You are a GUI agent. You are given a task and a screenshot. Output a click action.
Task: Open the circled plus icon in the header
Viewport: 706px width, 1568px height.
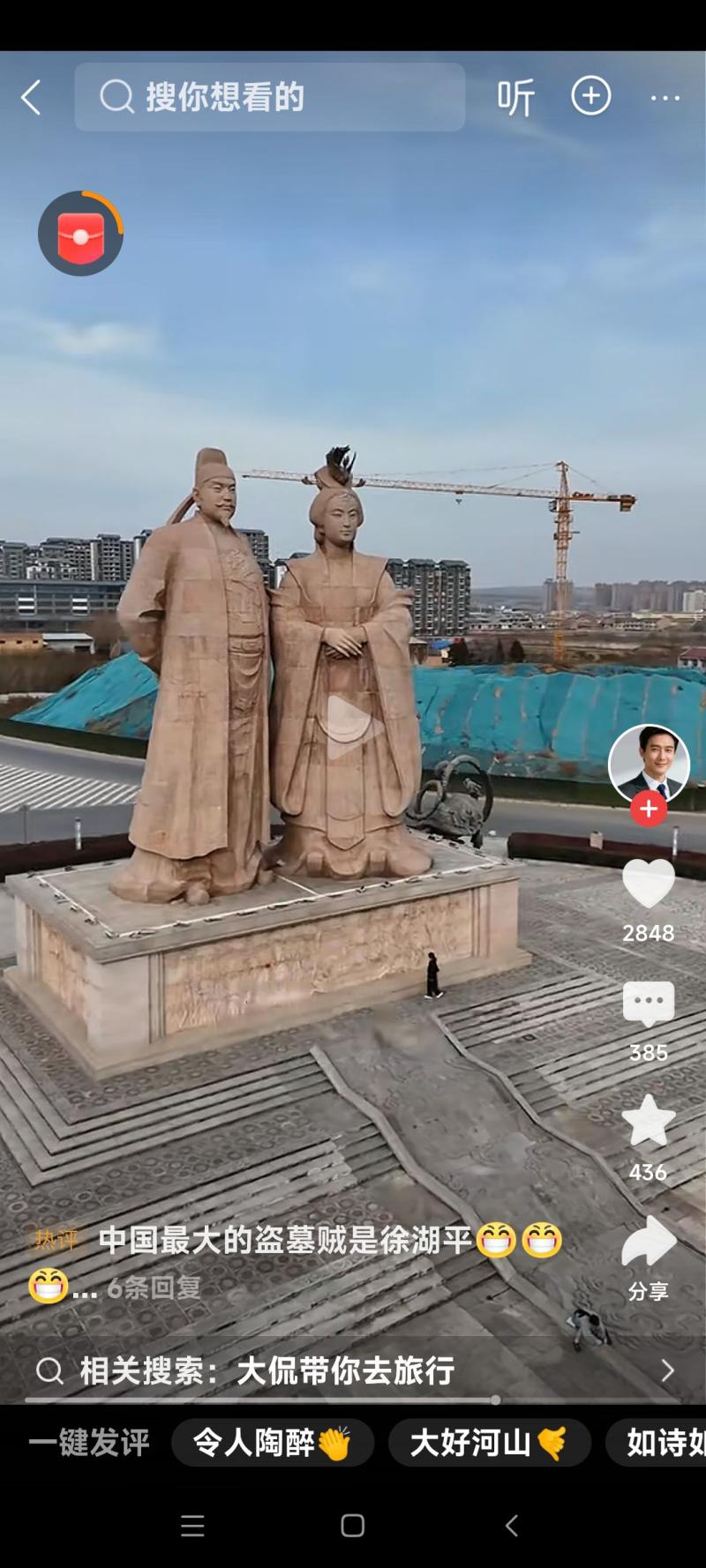click(590, 96)
